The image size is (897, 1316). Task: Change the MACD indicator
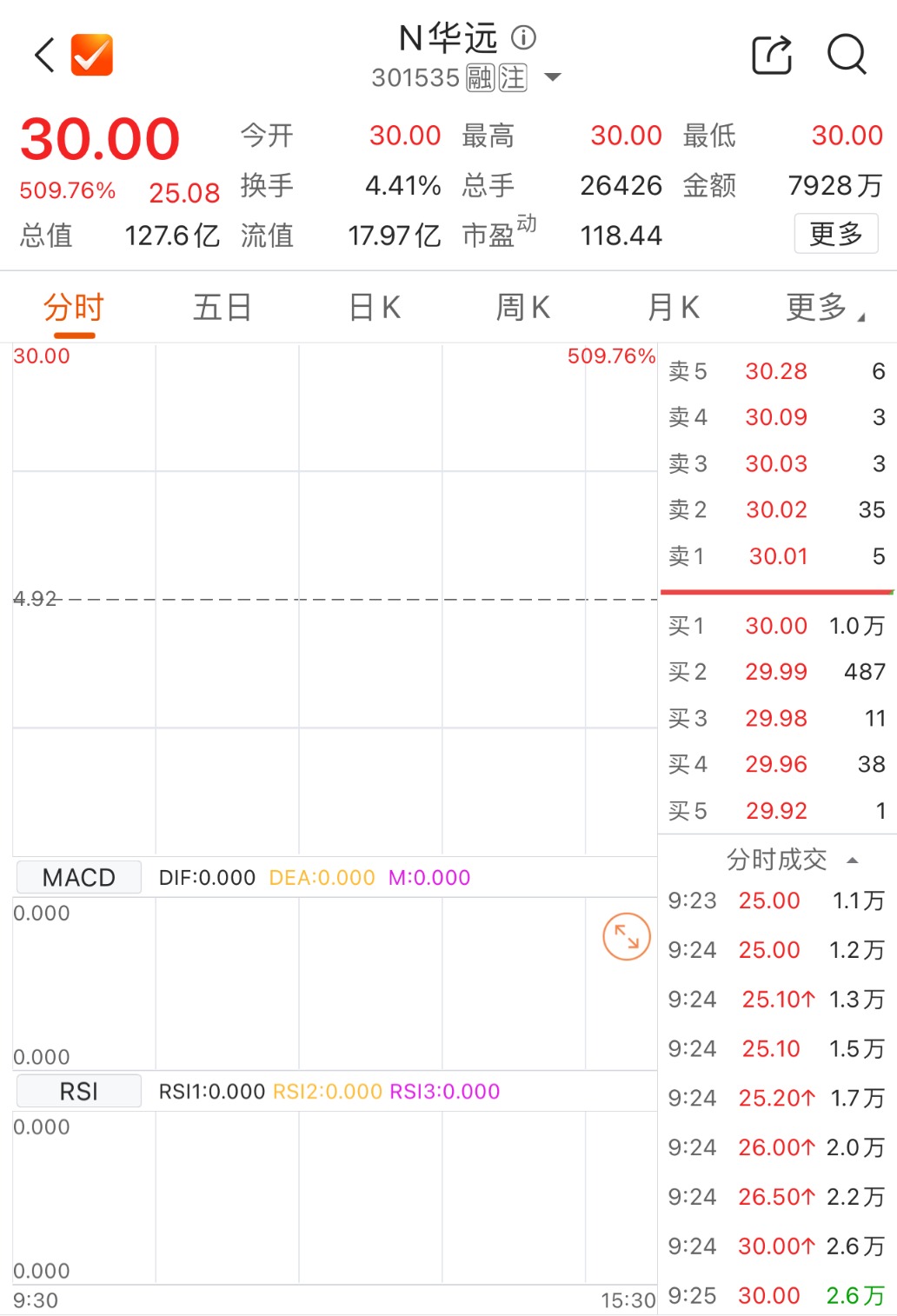[x=79, y=877]
